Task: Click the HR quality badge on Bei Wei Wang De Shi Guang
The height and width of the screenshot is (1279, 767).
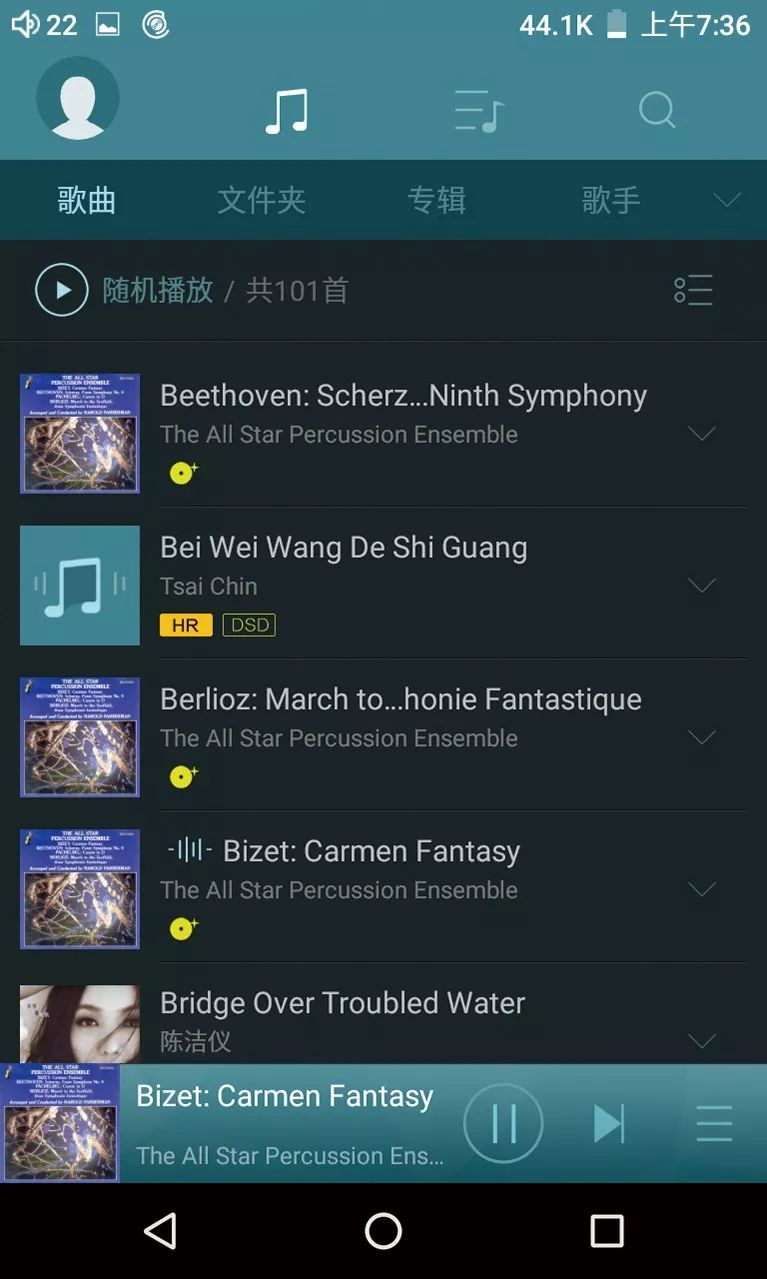Action: click(x=185, y=625)
